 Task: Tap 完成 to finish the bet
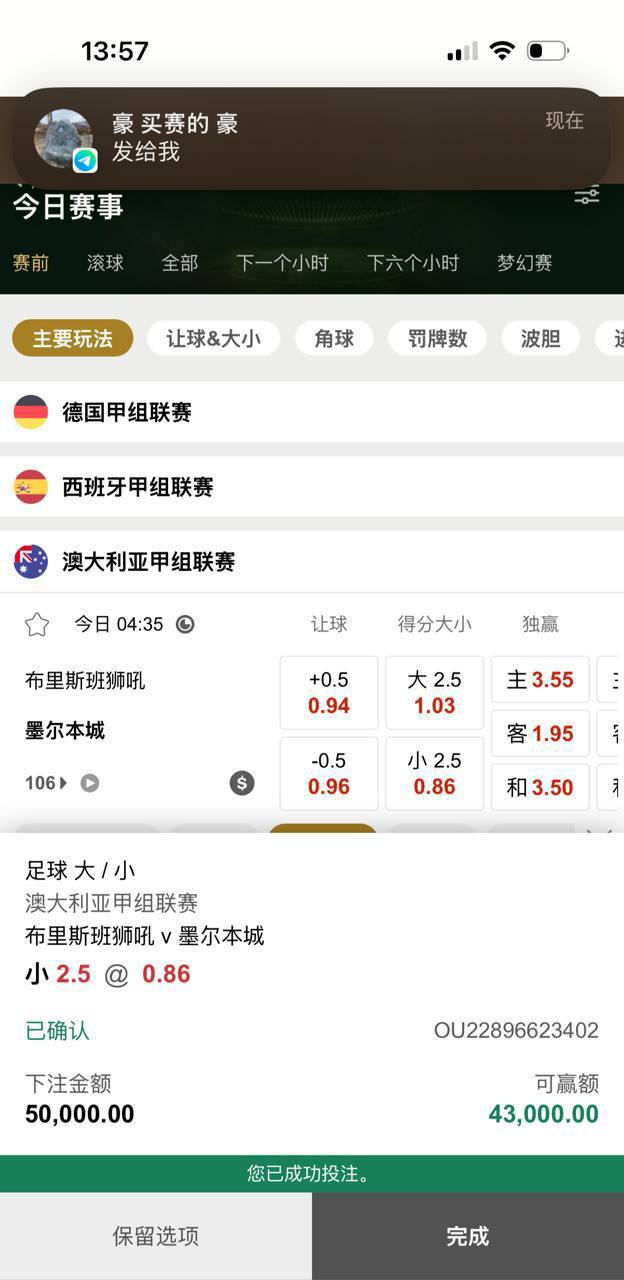coord(468,1236)
